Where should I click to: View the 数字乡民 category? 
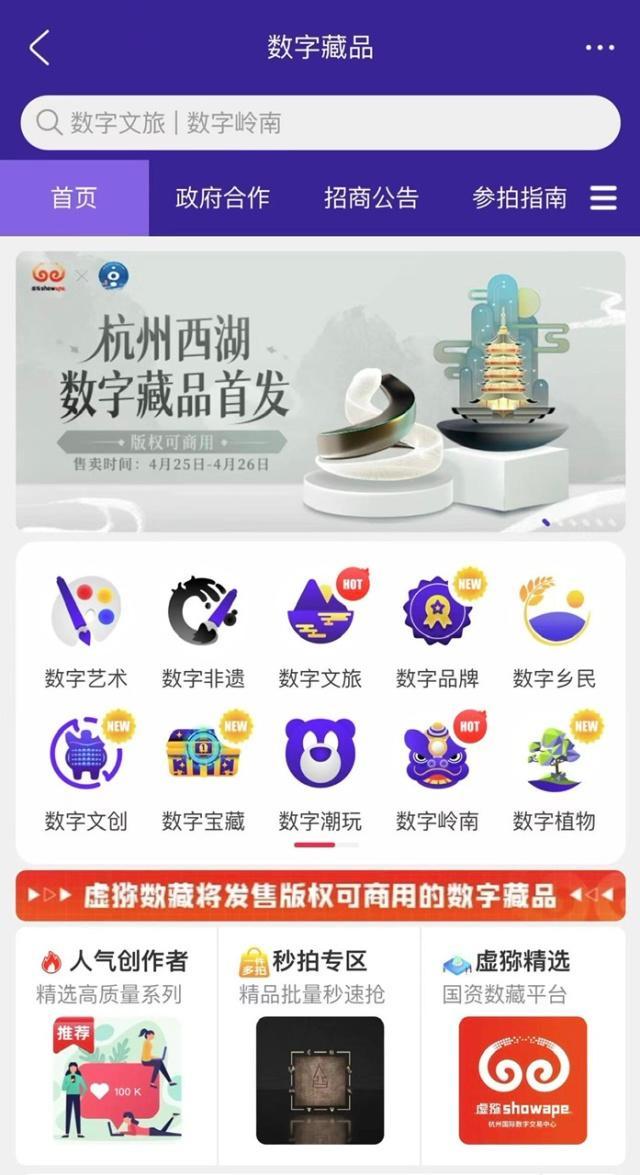tap(554, 632)
